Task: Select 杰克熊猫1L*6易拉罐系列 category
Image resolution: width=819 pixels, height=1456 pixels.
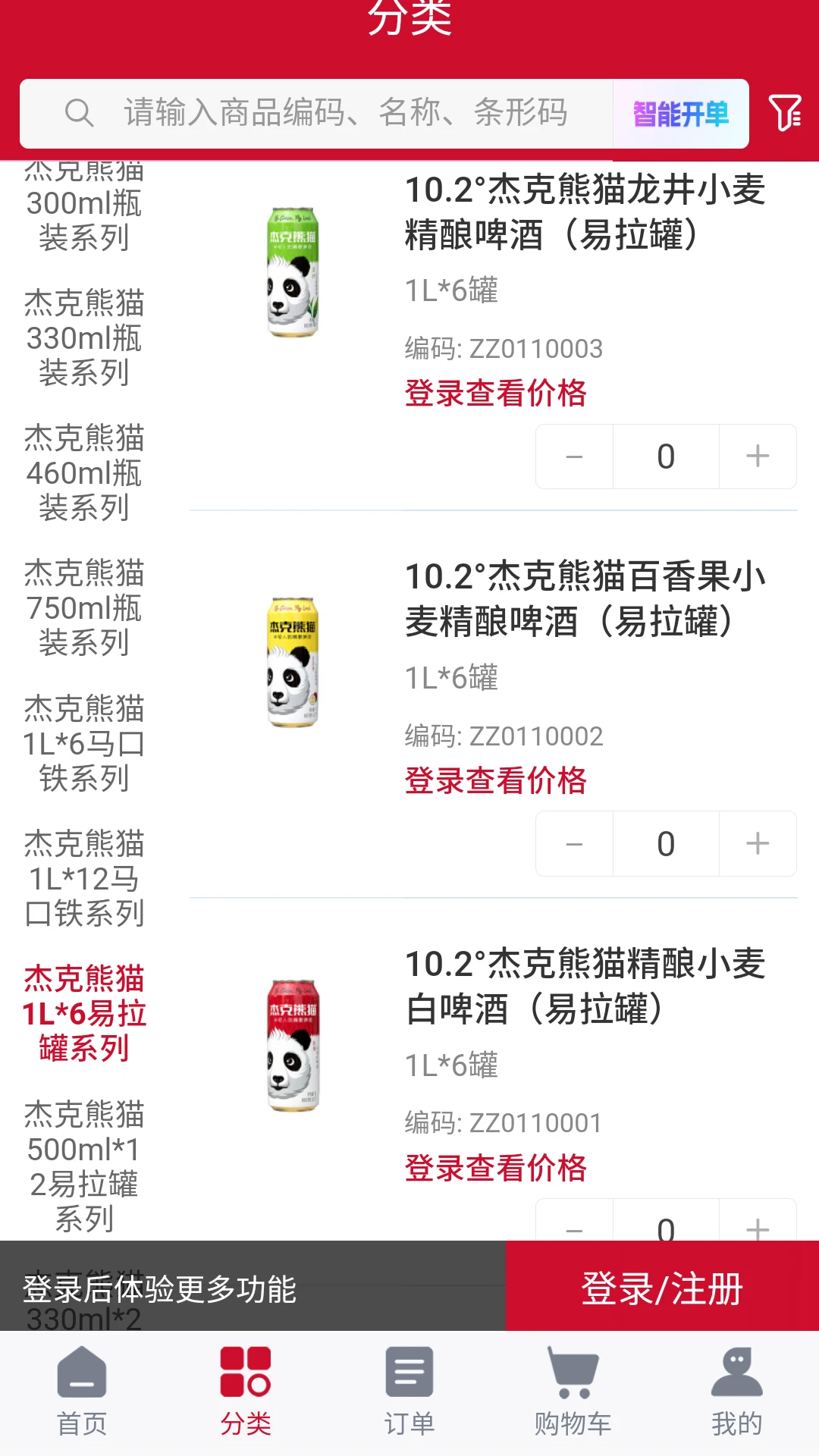Action: pos(85,1013)
